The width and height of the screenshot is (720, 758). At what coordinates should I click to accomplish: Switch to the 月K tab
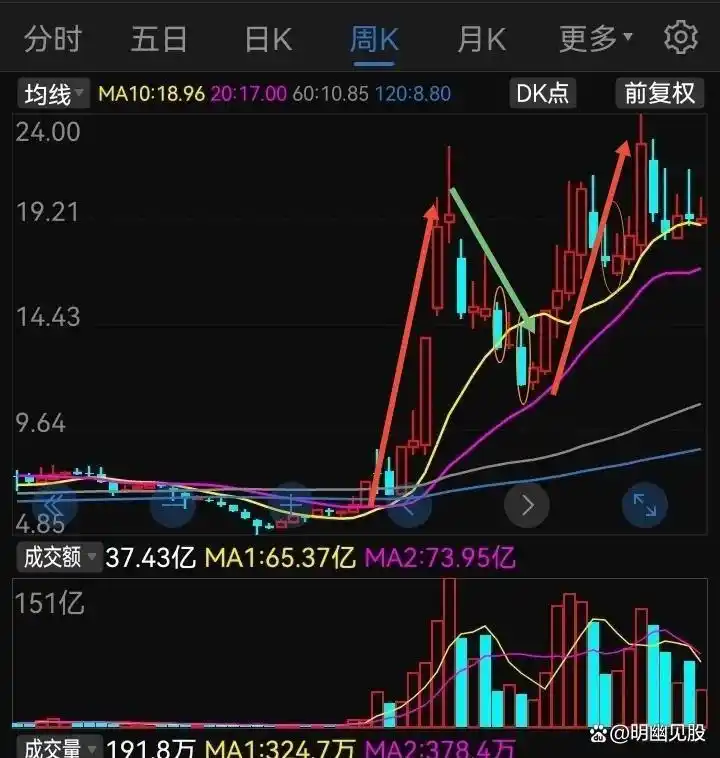[481, 38]
